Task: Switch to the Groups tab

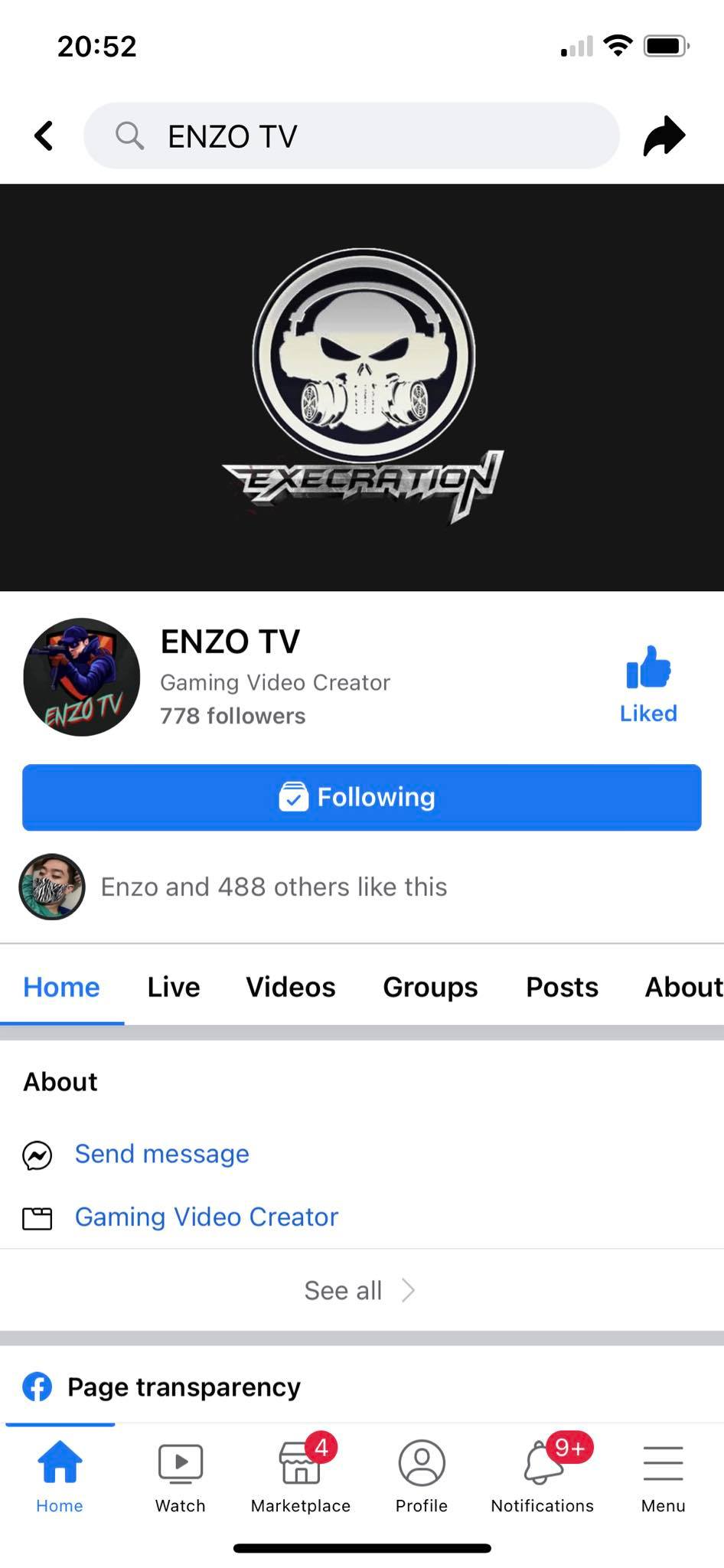Action: pos(430,987)
